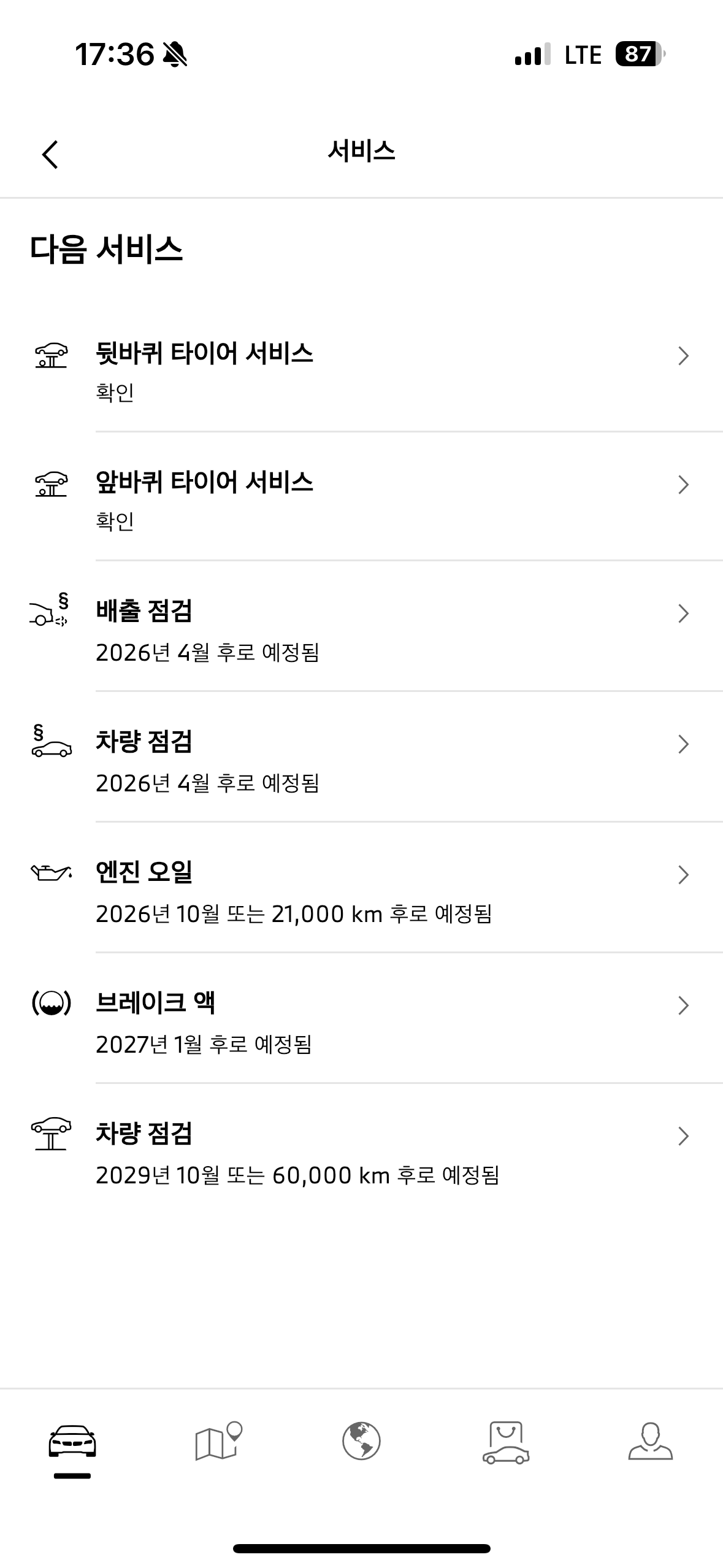Switch to the map tab

coord(218,1442)
